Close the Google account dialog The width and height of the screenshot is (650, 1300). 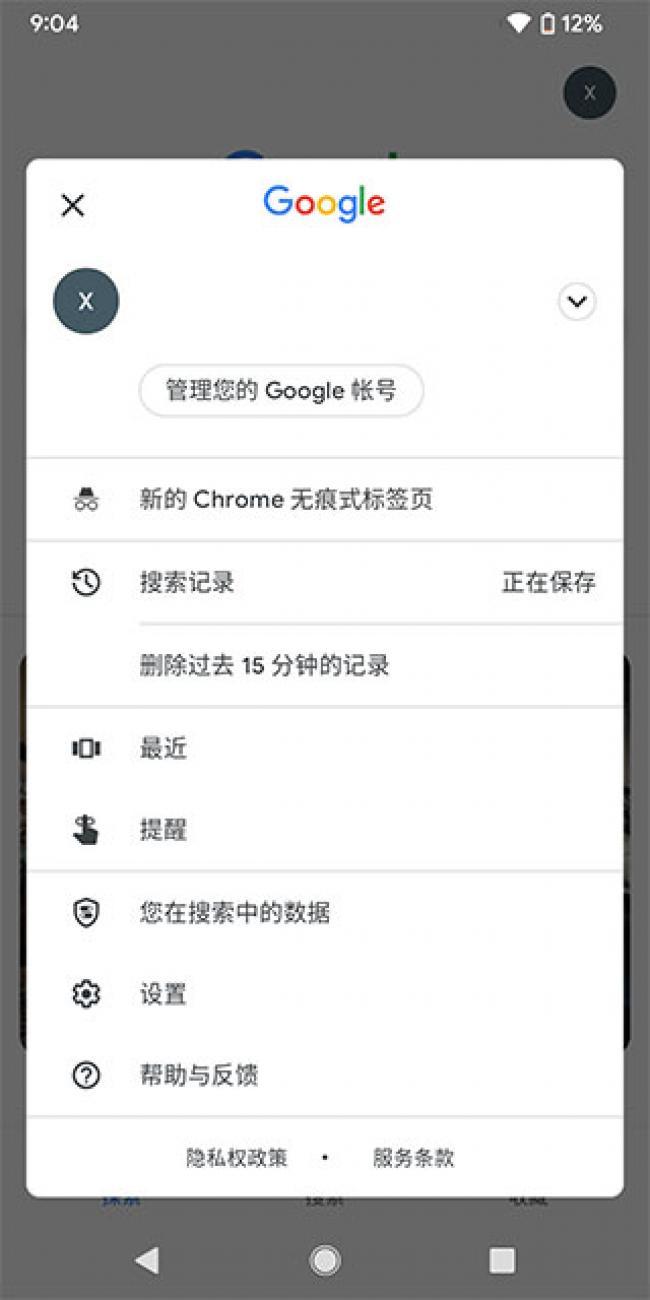click(73, 206)
